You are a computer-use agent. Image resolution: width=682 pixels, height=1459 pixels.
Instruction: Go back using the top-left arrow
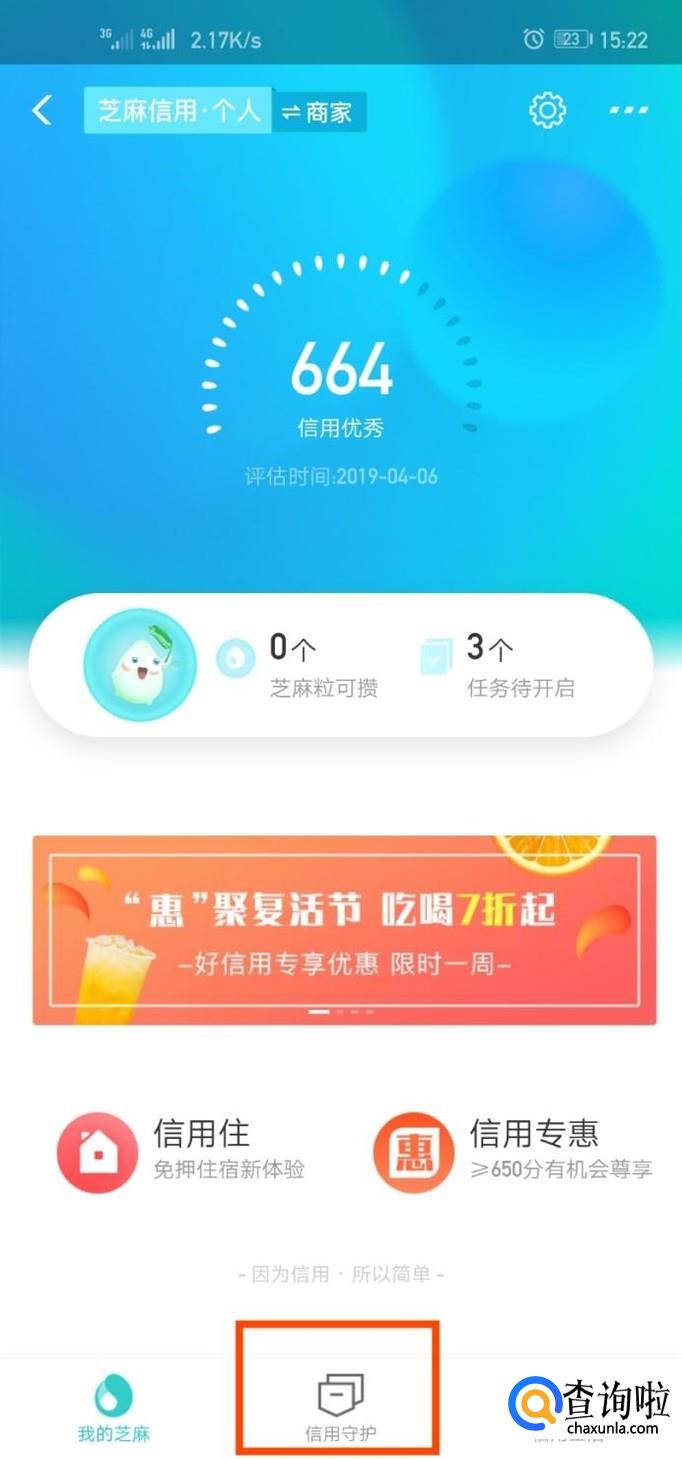point(42,110)
